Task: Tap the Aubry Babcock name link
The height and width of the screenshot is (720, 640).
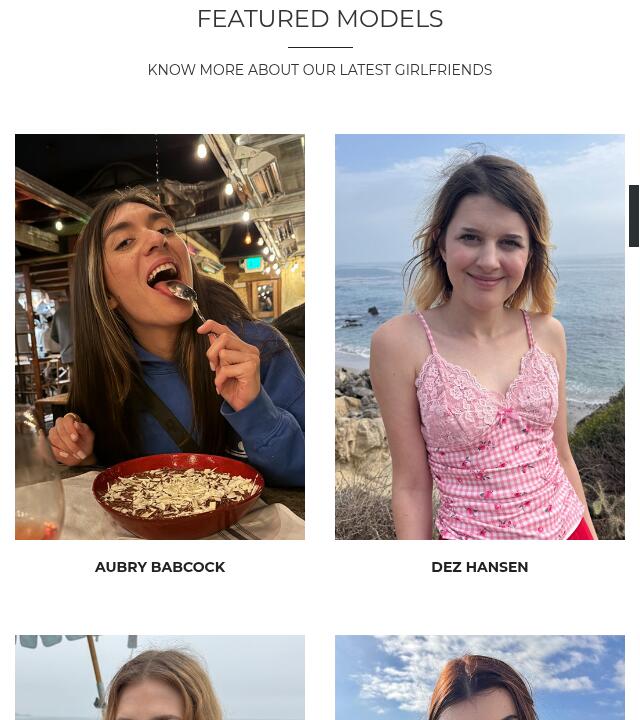Action: (x=160, y=567)
